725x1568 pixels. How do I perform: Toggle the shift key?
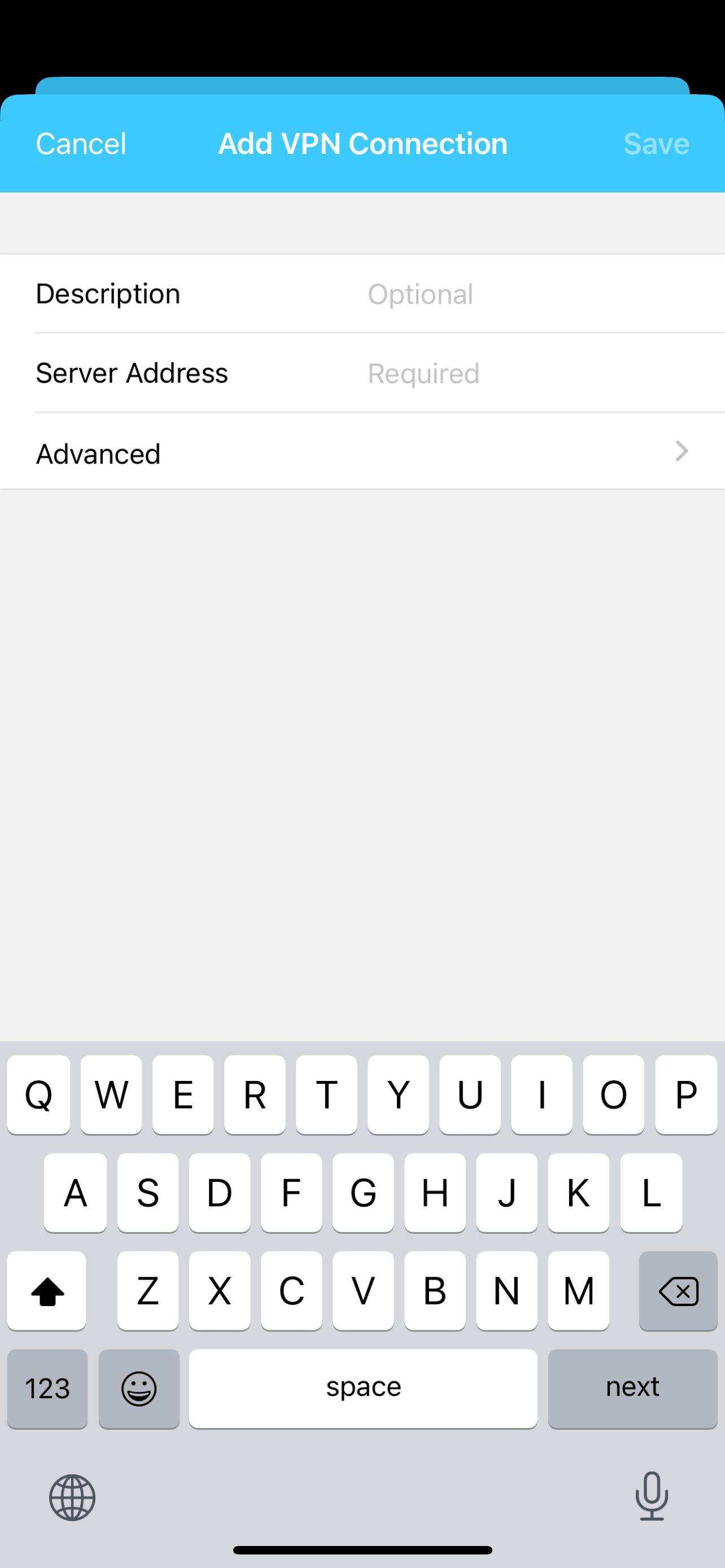47,1290
